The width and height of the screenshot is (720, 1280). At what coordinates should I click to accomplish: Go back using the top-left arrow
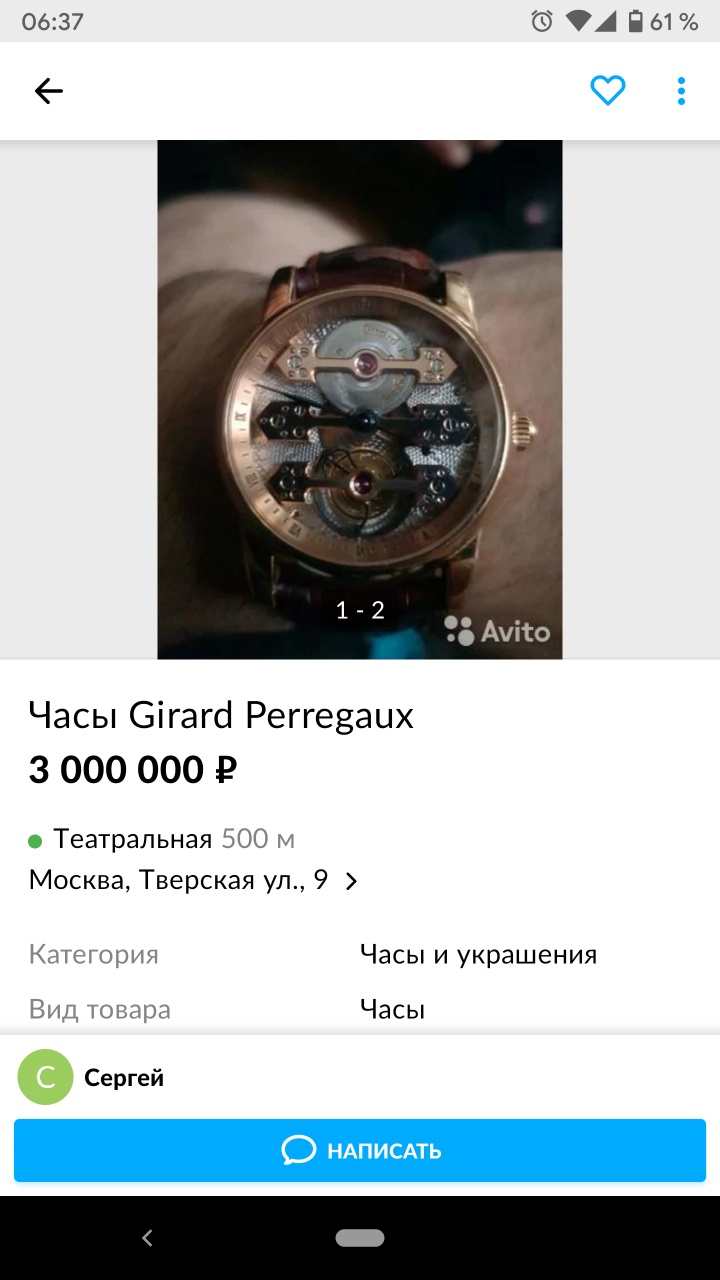click(x=48, y=91)
